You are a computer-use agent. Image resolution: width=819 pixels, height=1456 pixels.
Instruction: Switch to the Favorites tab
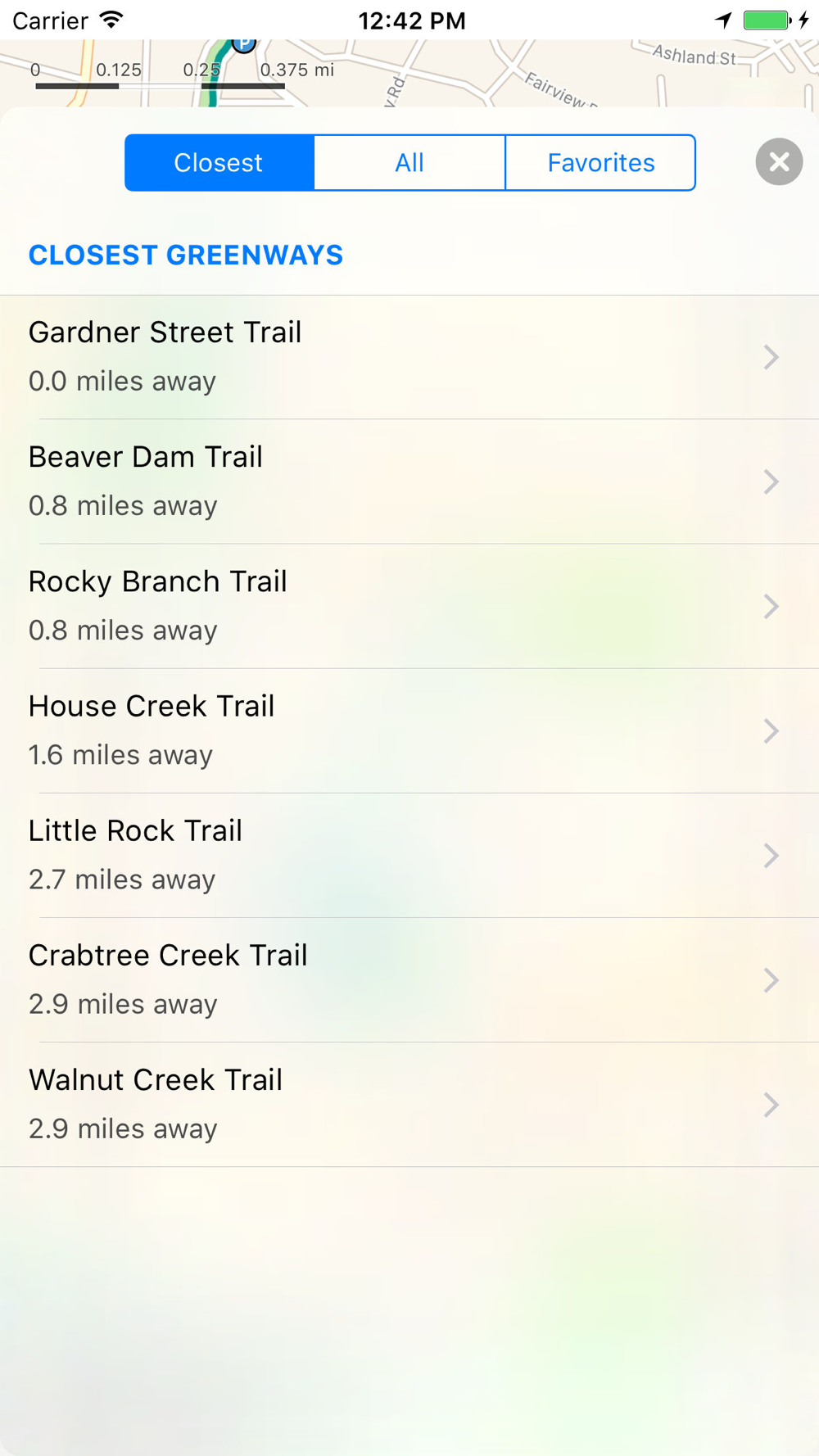tap(600, 163)
